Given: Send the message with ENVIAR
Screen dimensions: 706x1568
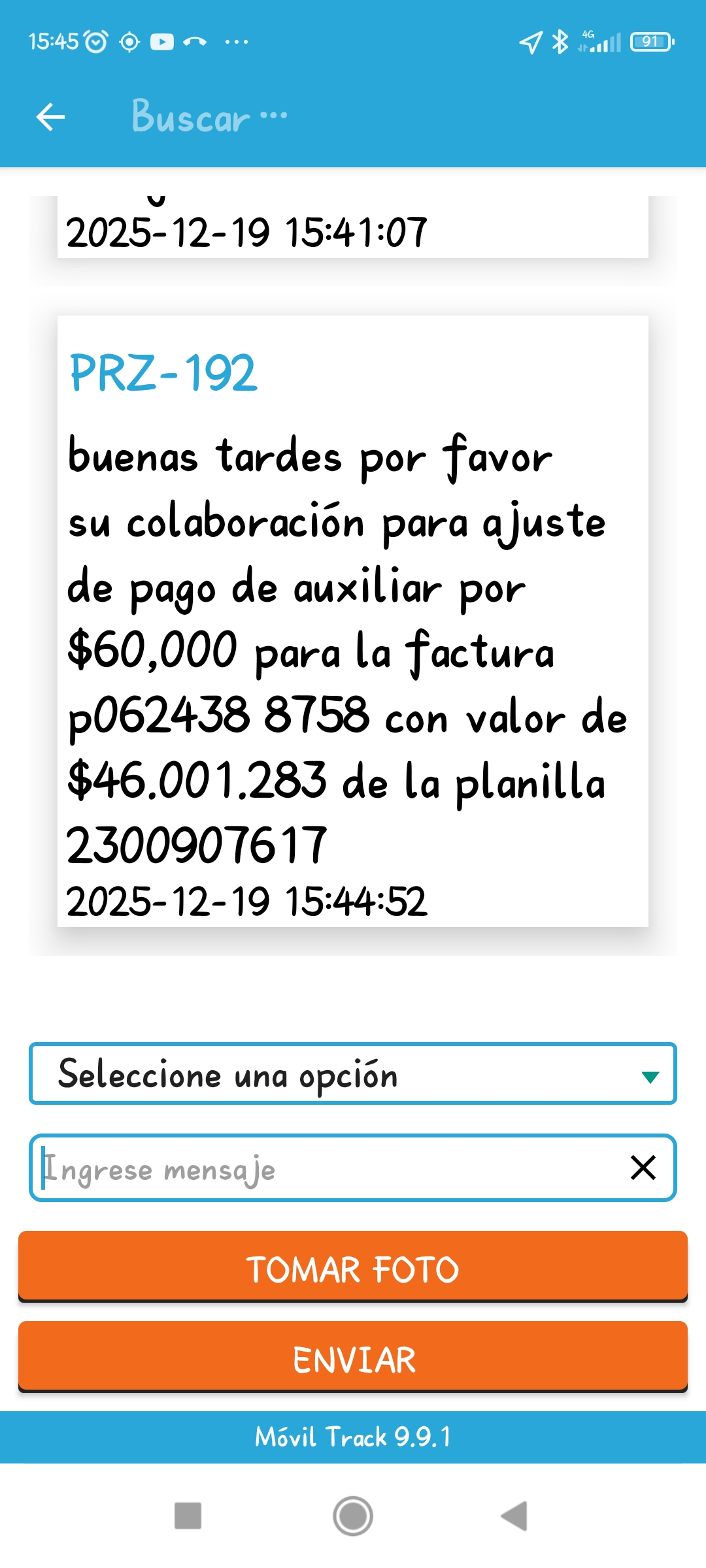Looking at the screenshot, I should 353,1359.
